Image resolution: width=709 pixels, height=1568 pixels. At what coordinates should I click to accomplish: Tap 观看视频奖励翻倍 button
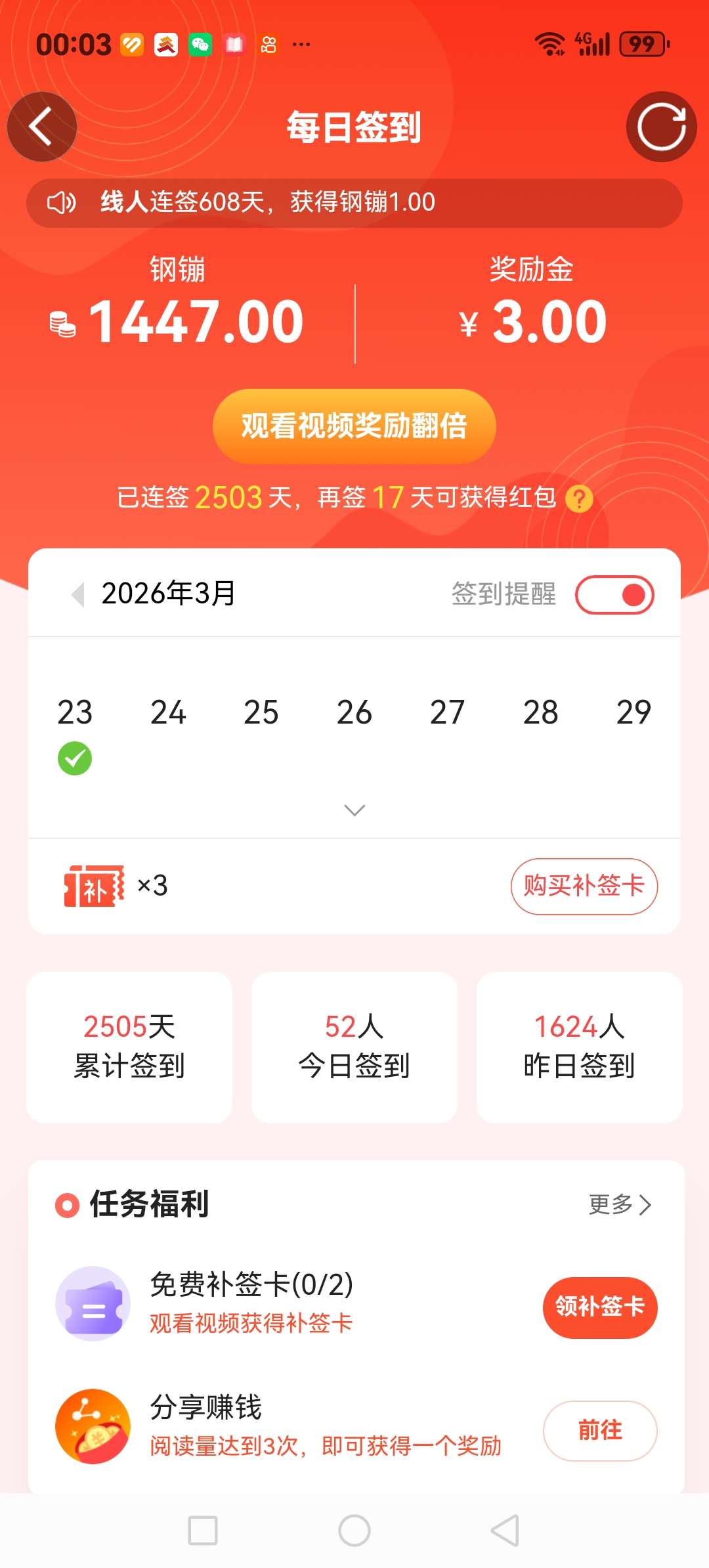354,426
